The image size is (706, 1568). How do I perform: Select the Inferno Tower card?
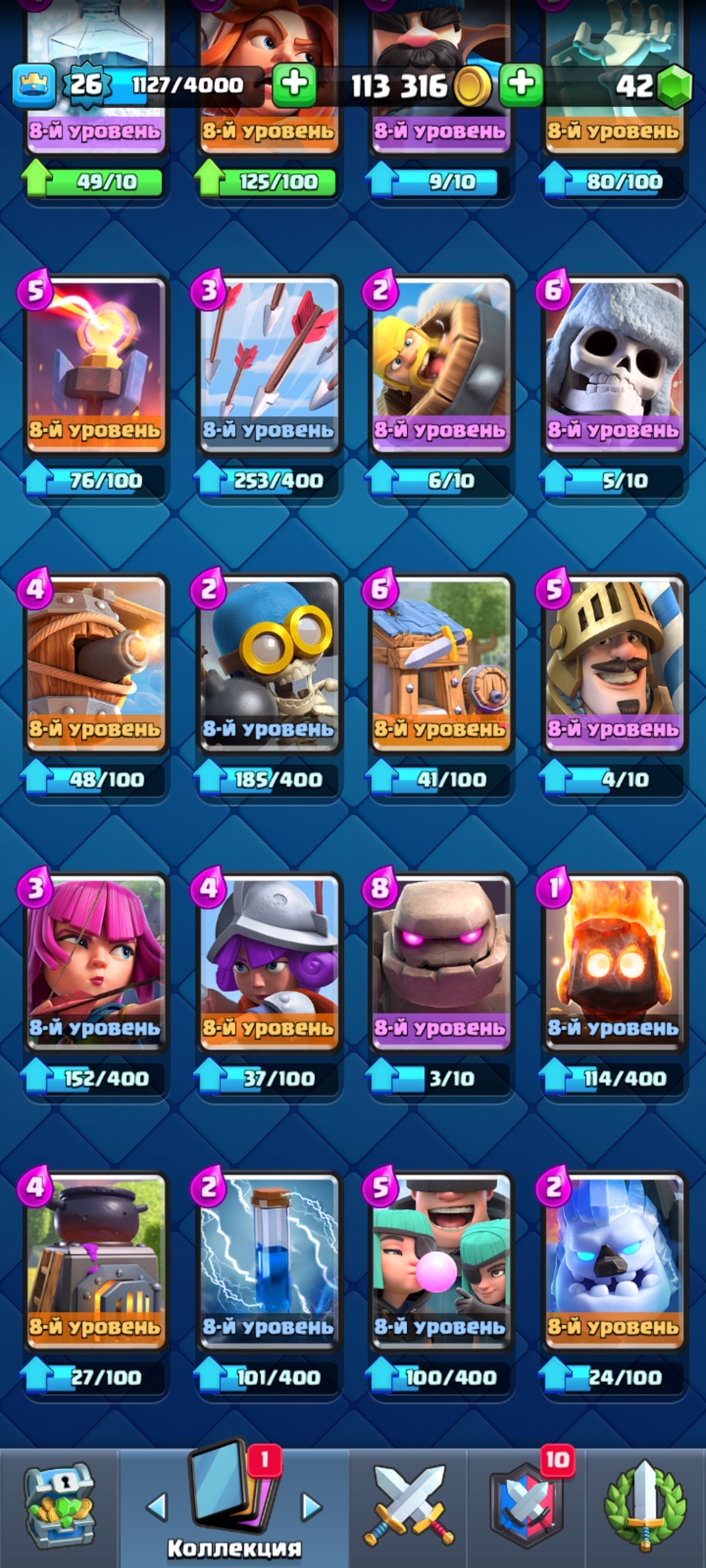click(x=95, y=363)
